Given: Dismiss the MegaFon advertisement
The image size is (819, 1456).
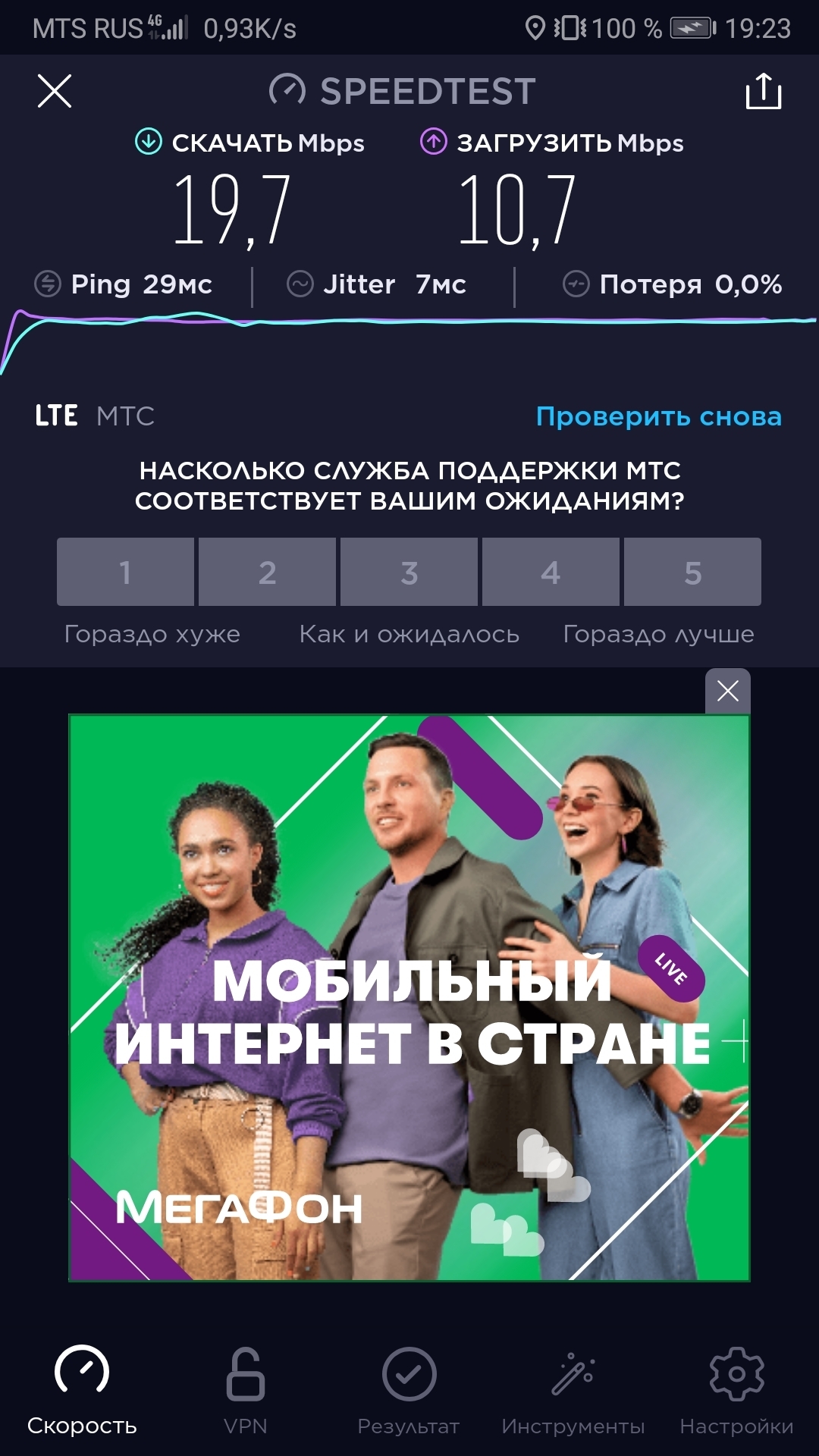Looking at the screenshot, I should [x=727, y=691].
